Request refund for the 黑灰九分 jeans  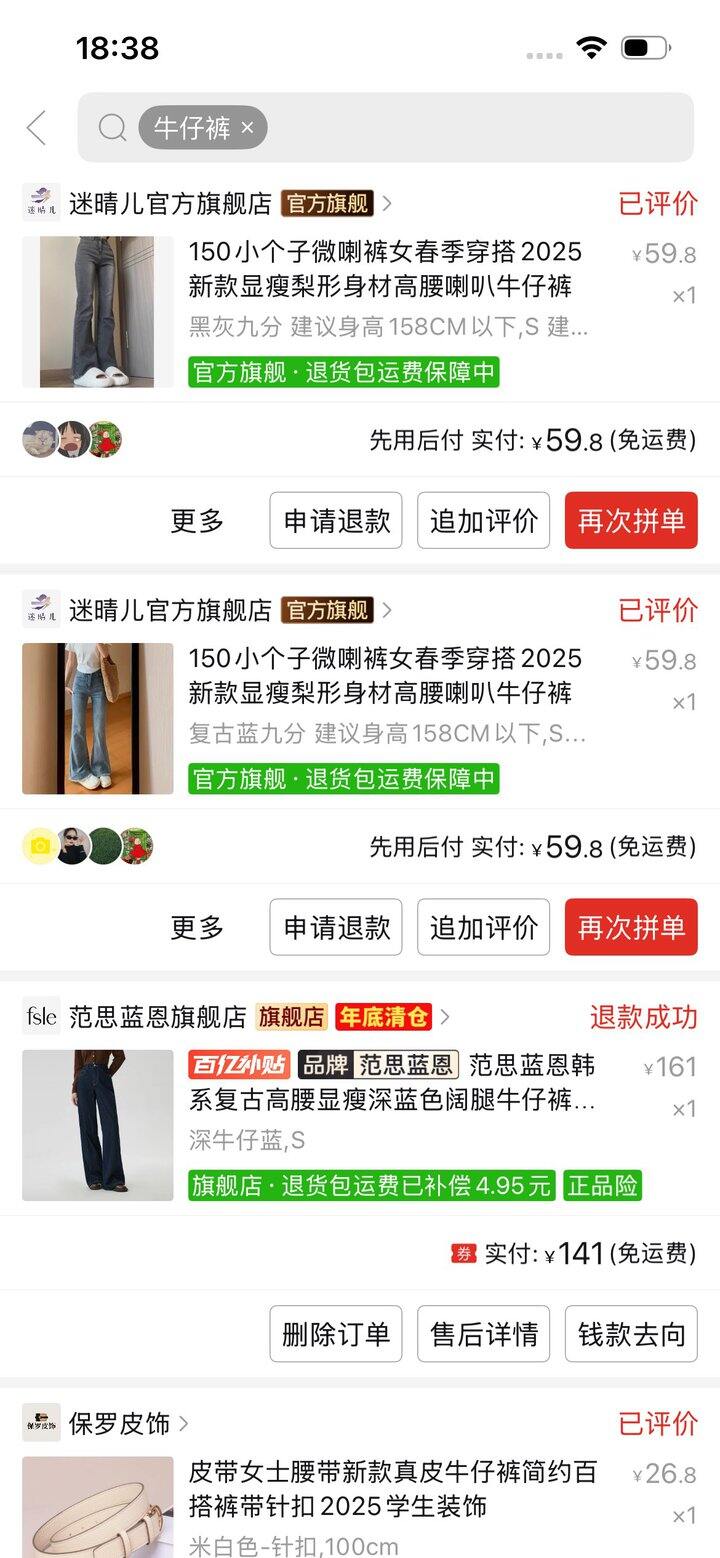click(336, 521)
